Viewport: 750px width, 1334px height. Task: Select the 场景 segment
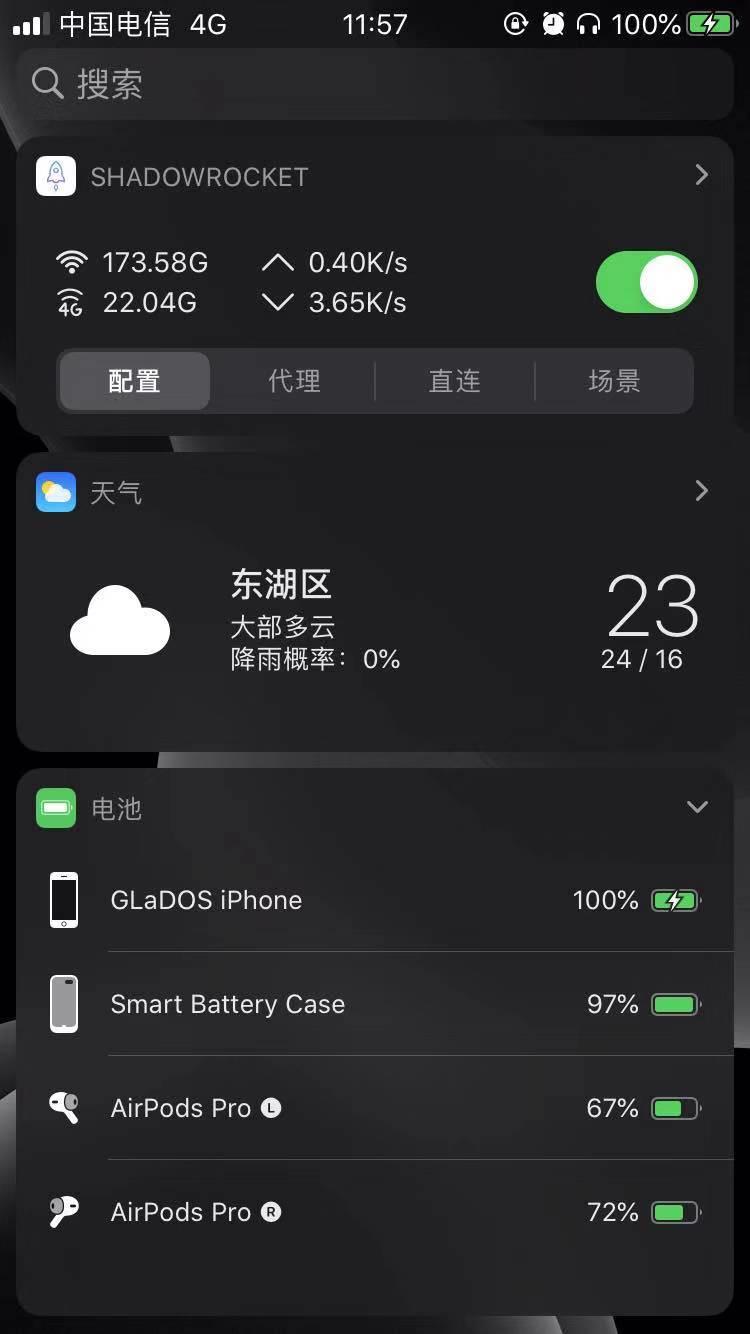614,381
